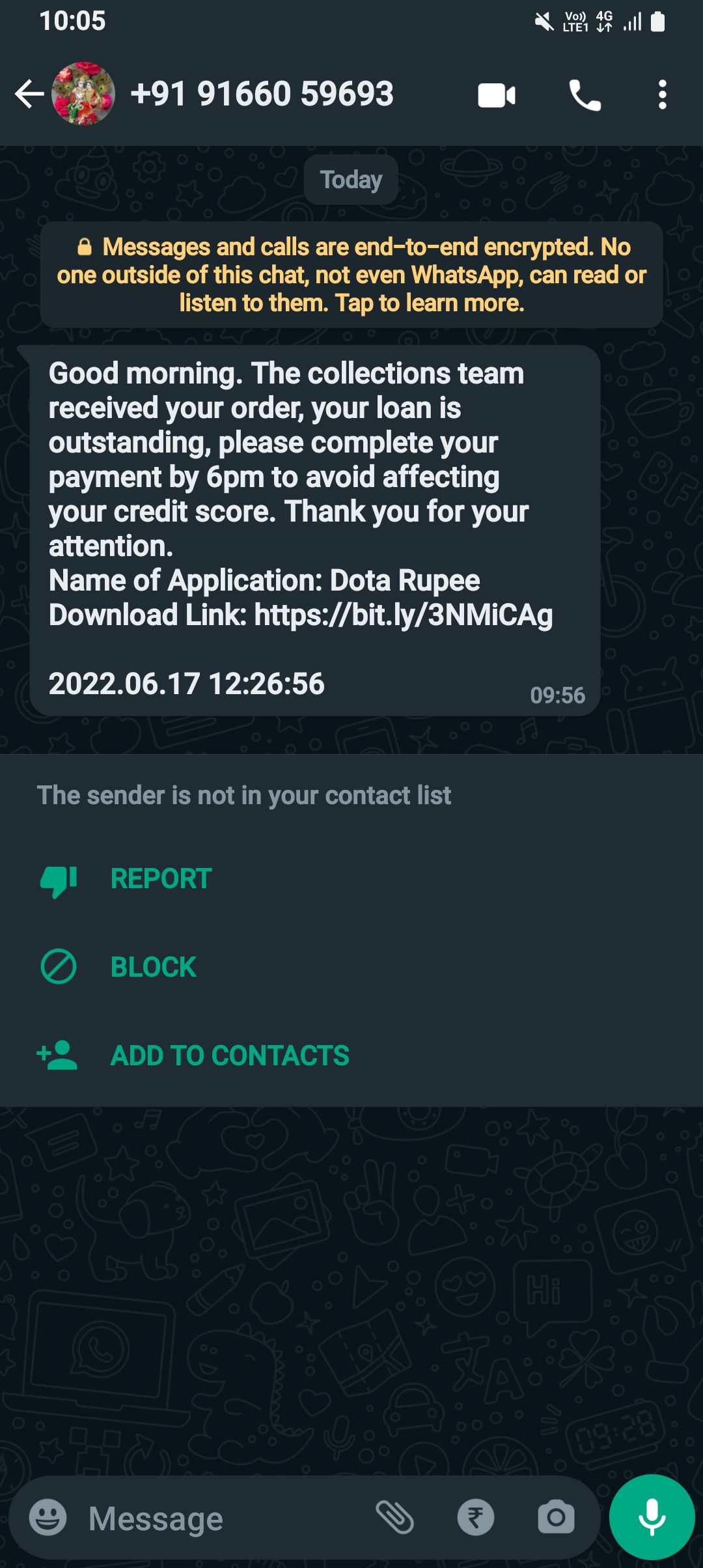Open the emoji picker
This screenshot has width=703, height=1568.
[48, 1518]
